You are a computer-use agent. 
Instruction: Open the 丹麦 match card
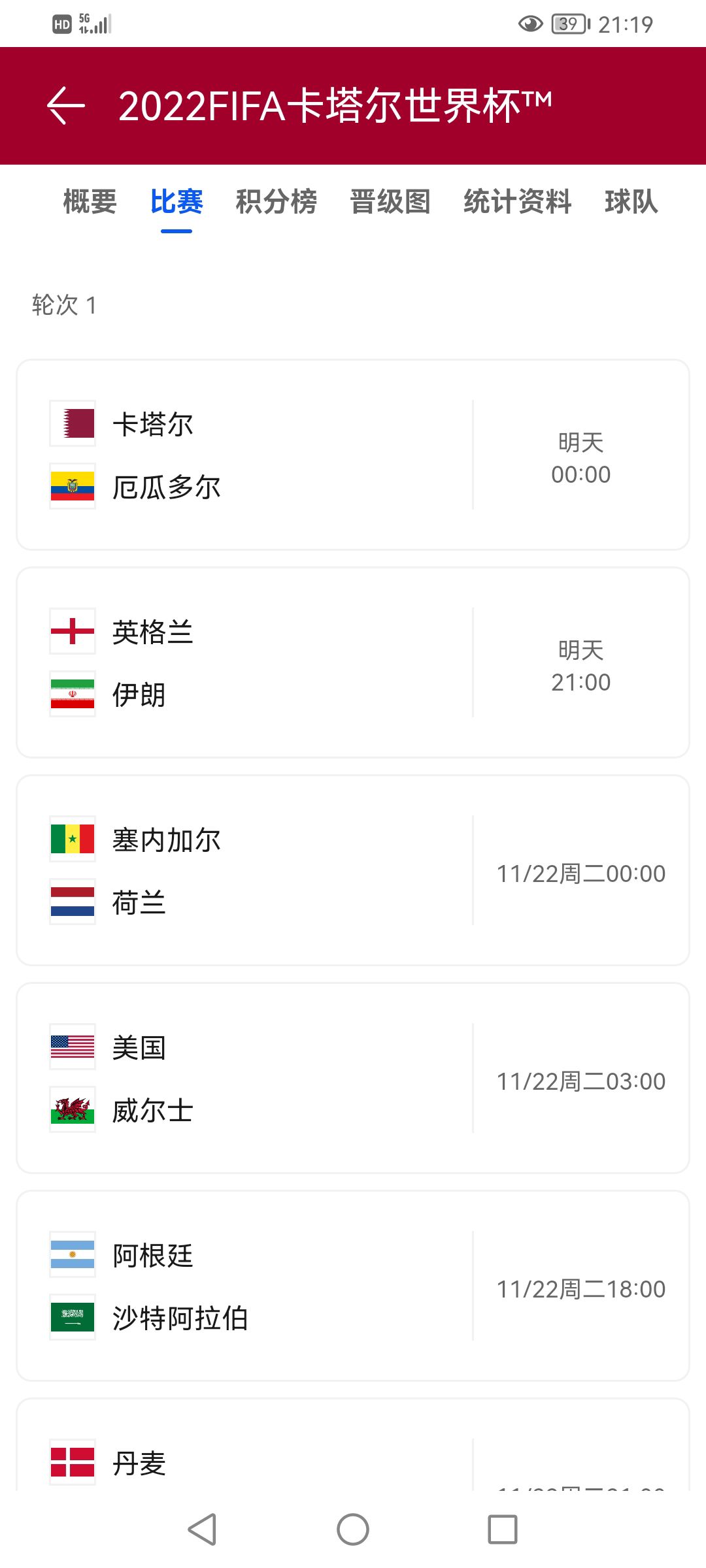tap(353, 1445)
